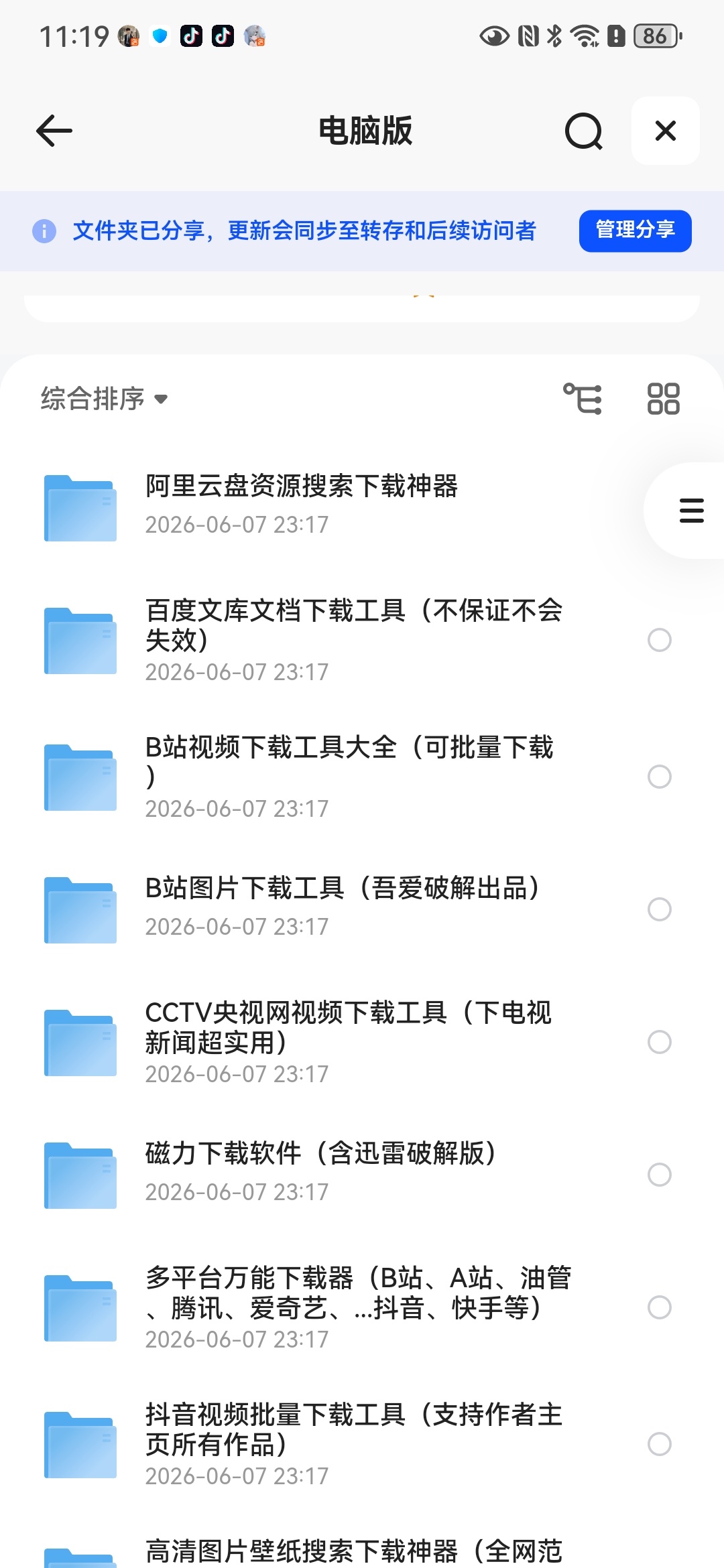Go back with the top-left arrow
724x1568 pixels.
[x=54, y=131]
